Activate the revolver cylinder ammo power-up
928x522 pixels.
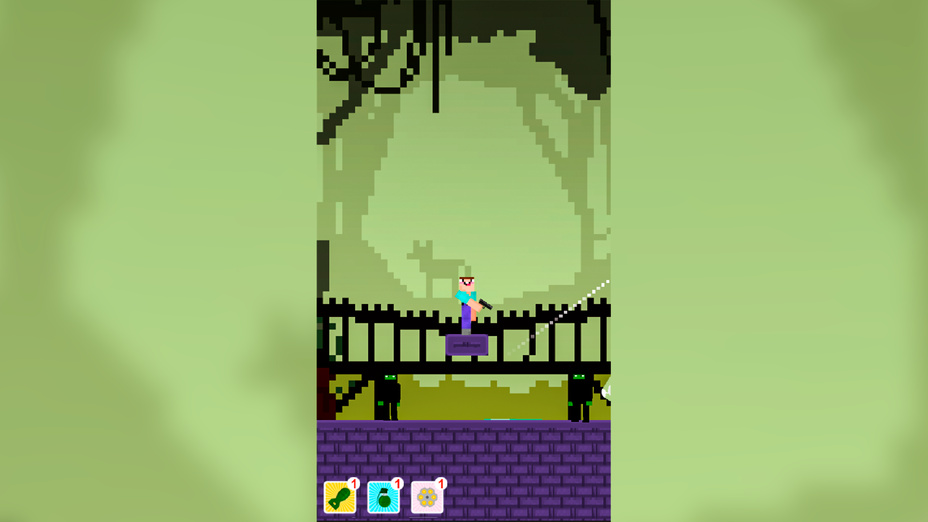coord(427,497)
